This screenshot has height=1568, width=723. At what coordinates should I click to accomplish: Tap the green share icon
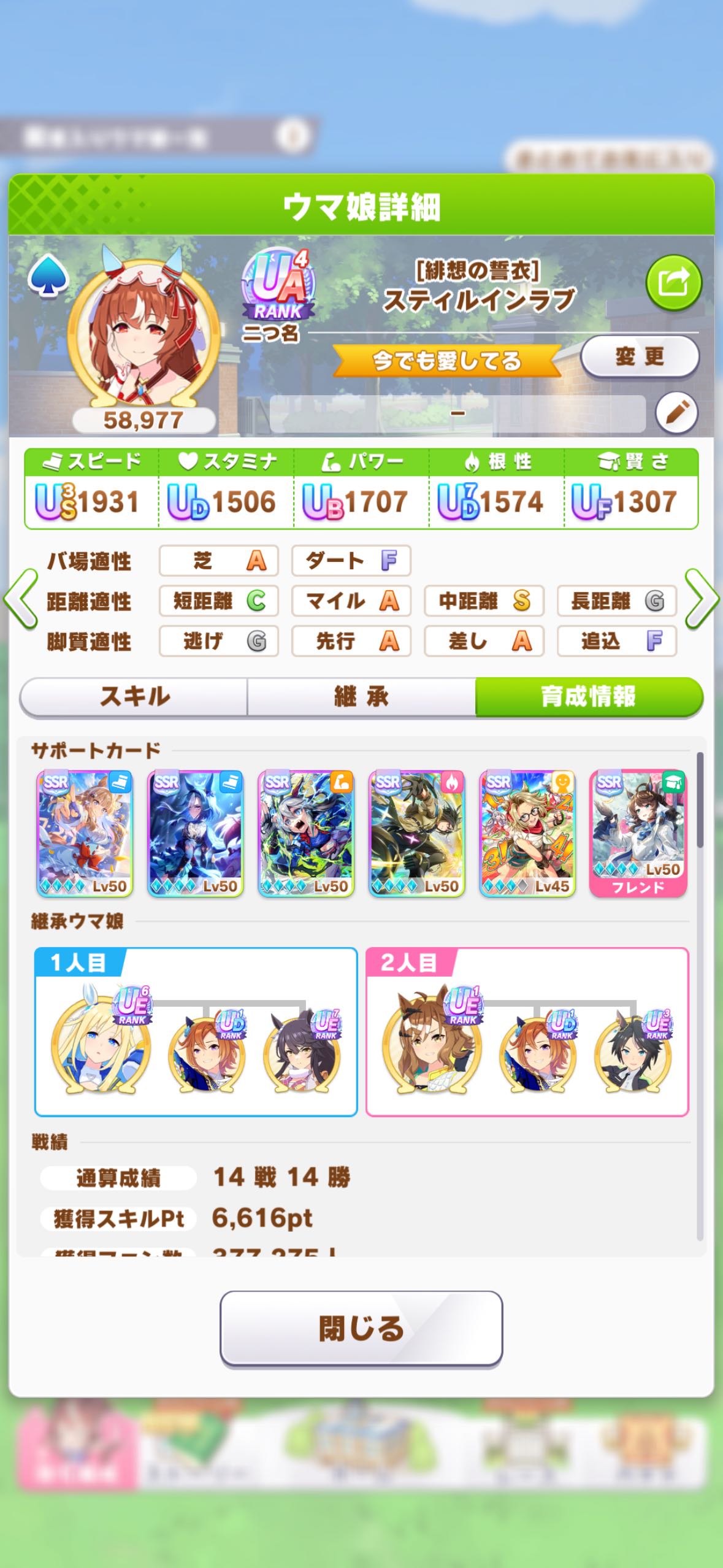coord(673,283)
